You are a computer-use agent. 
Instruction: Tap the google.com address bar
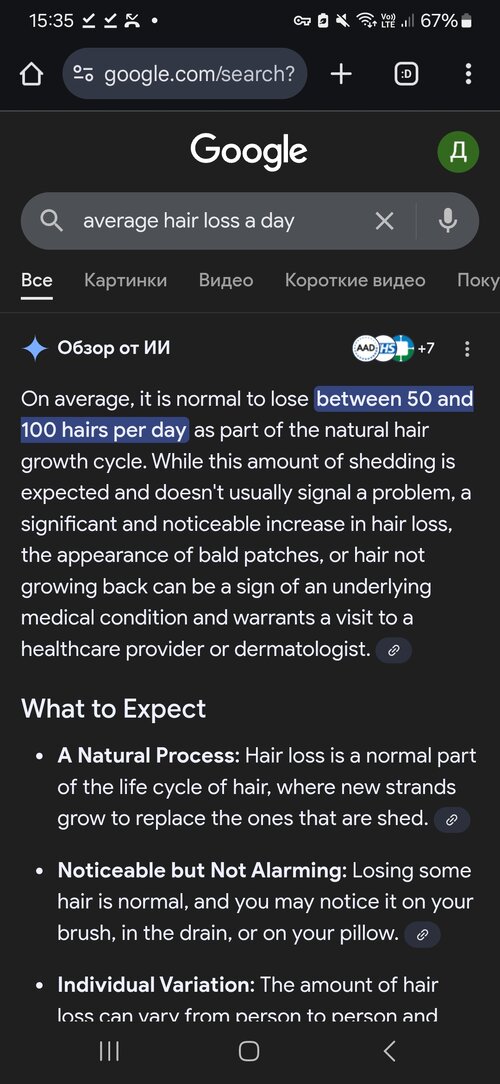[x=185, y=74]
